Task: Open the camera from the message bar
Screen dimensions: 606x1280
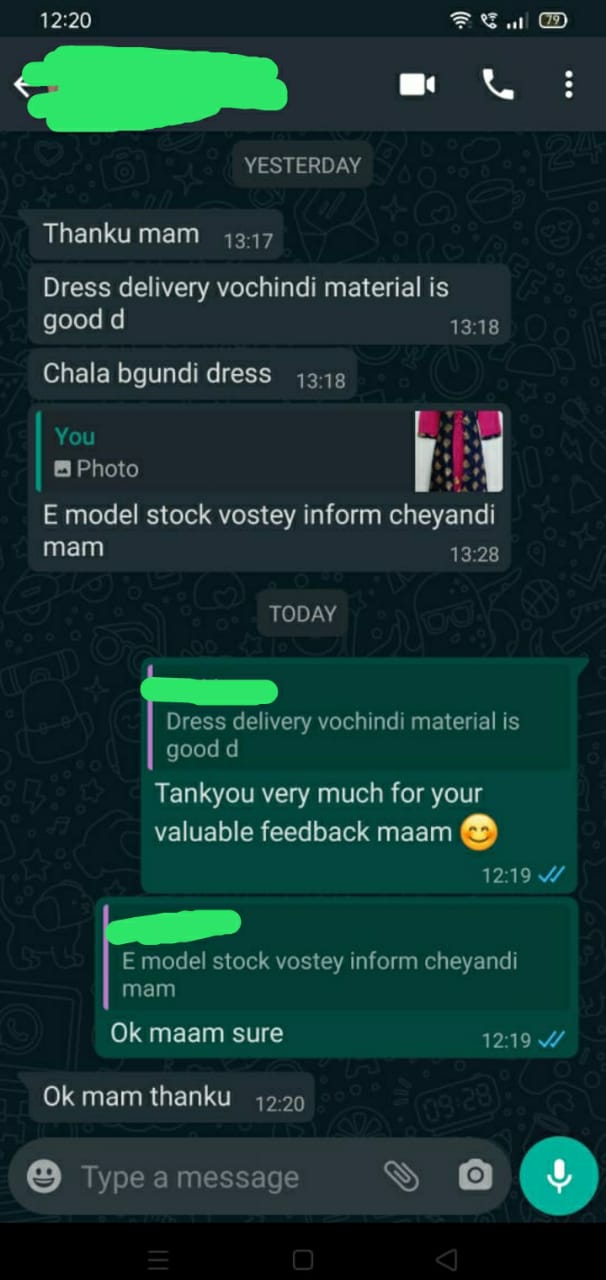Action: point(474,1176)
